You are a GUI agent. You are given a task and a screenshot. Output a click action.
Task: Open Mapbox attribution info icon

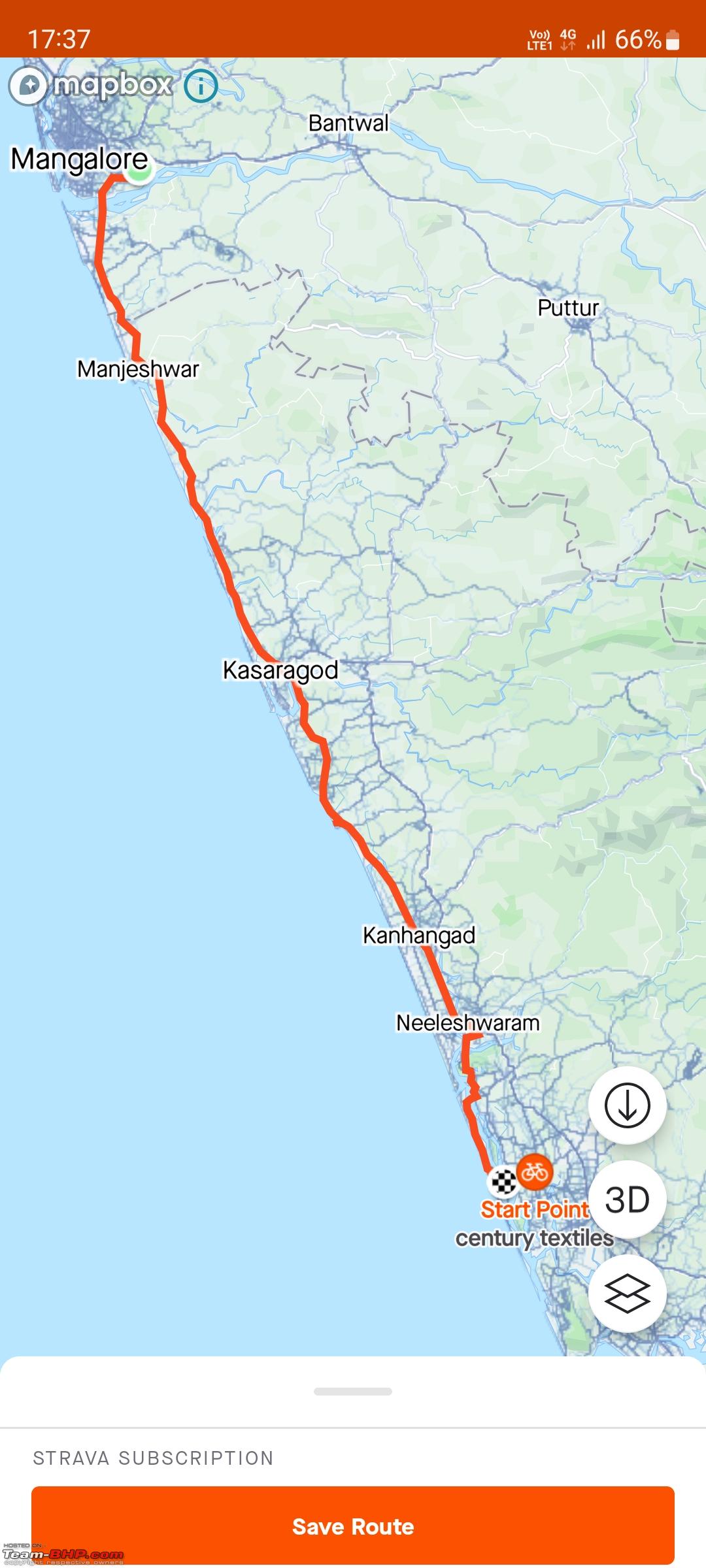[x=201, y=86]
